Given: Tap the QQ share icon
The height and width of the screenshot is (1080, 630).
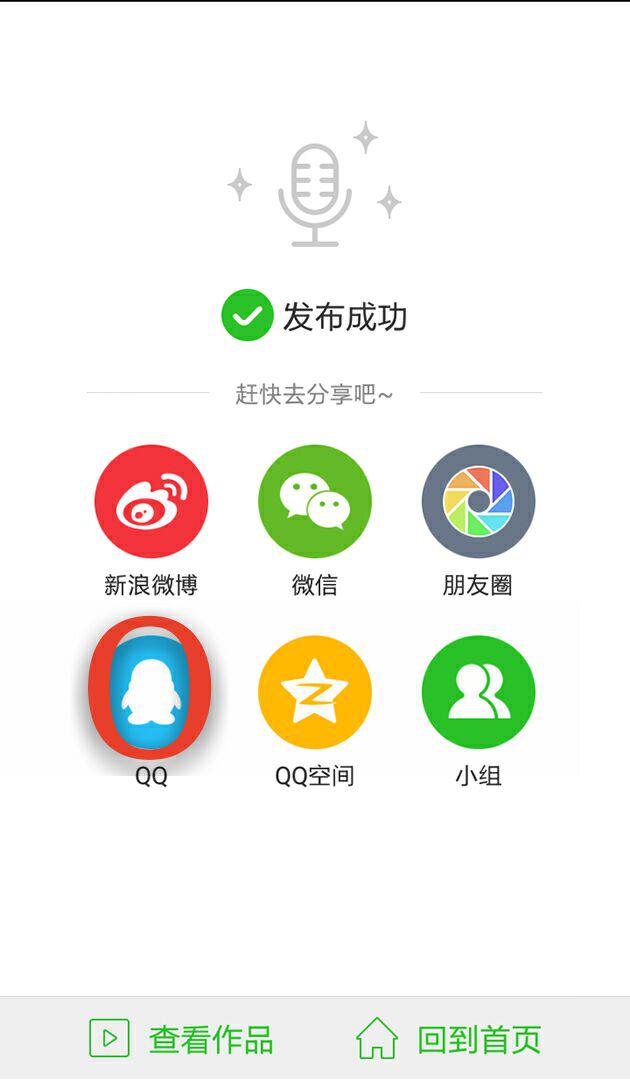Looking at the screenshot, I should click(x=151, y=691).
